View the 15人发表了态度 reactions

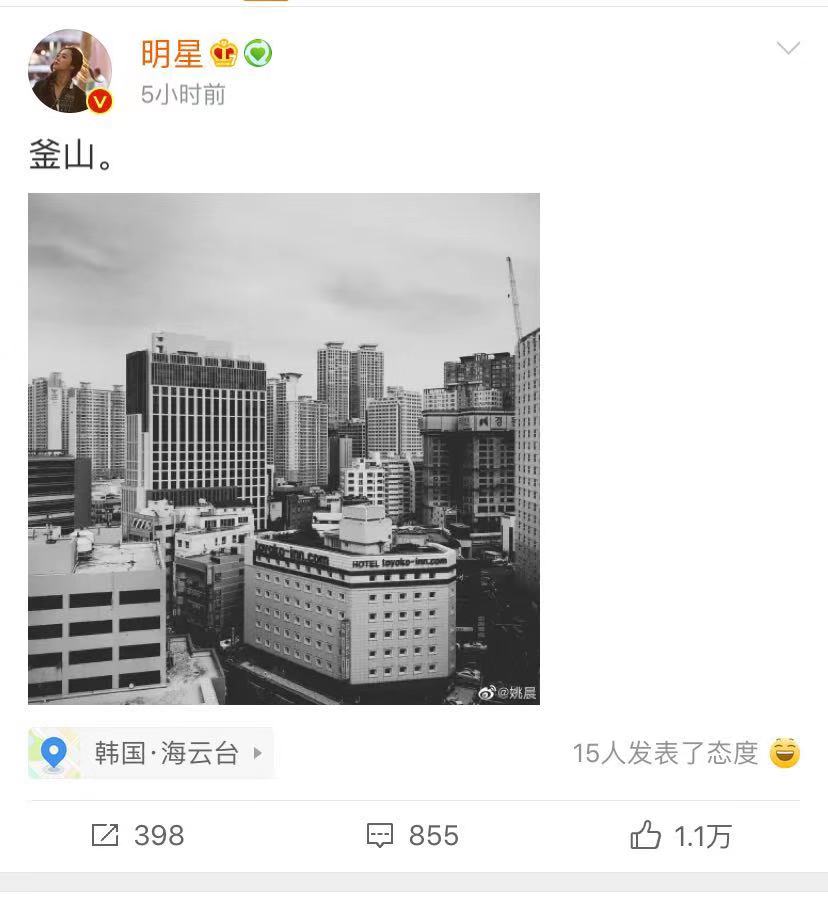click(x=665, y=753)
